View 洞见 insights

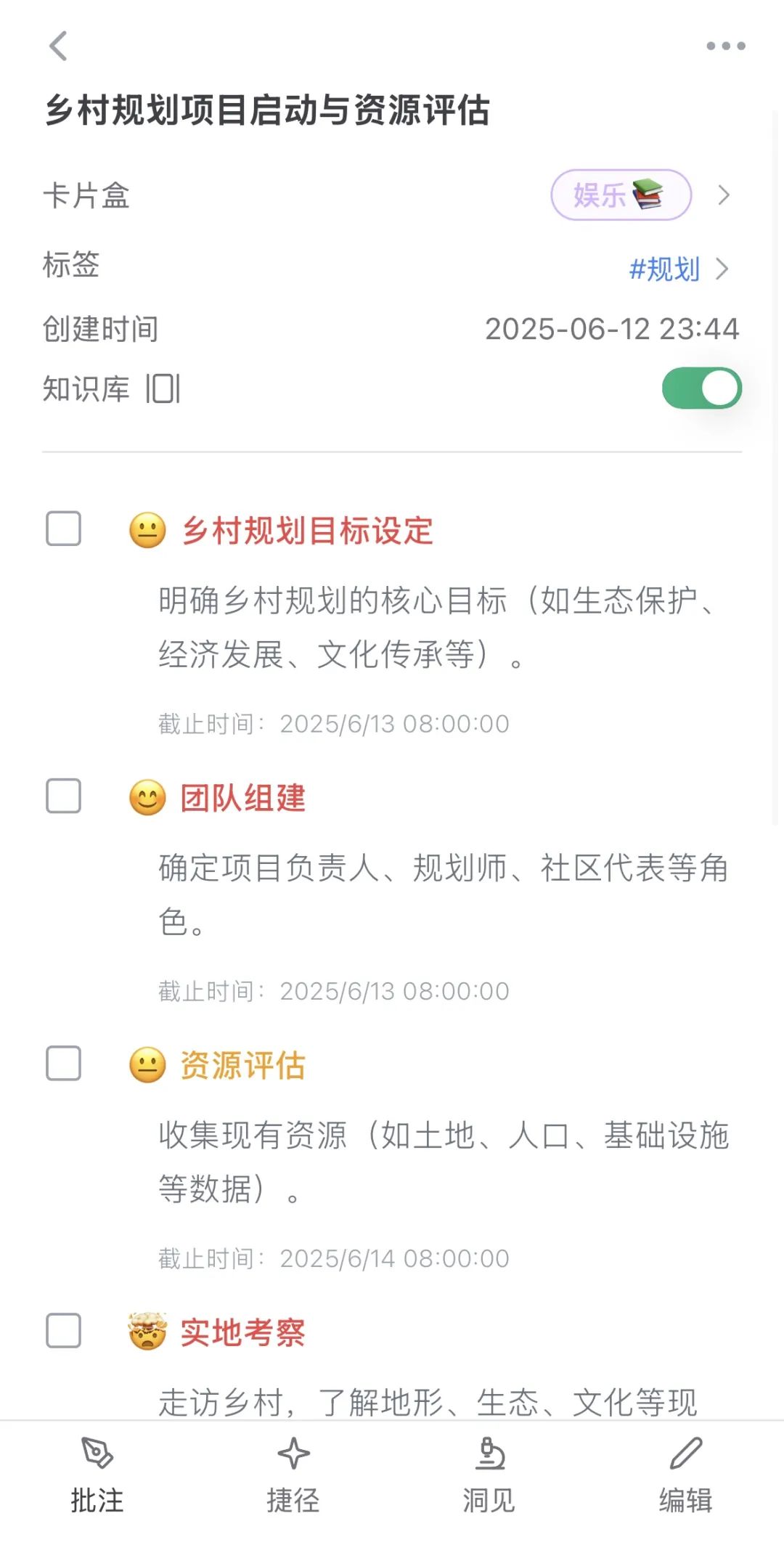point(489,1475)
